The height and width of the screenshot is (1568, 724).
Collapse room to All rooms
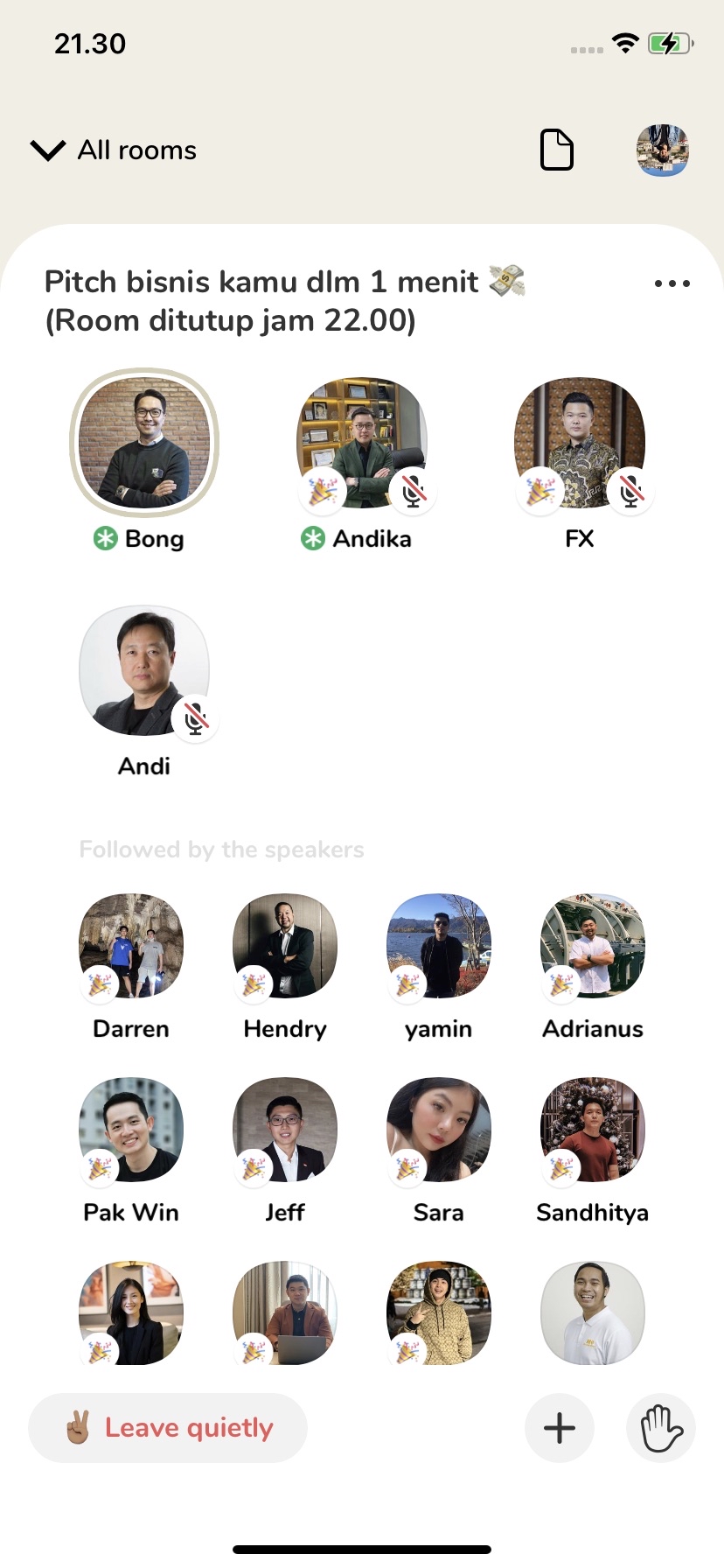[x=114, y=150]
